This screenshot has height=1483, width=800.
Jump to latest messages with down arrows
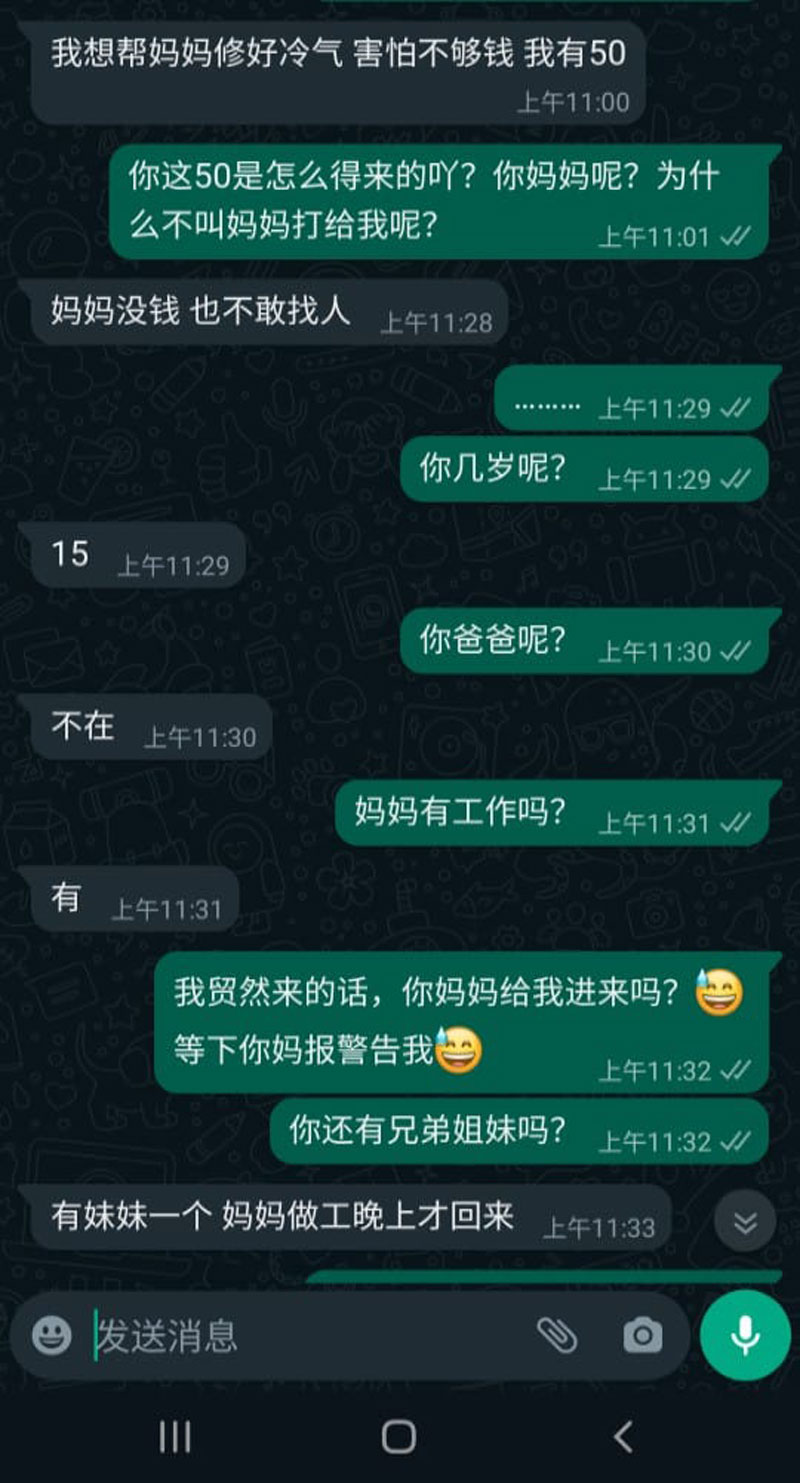745,1223
